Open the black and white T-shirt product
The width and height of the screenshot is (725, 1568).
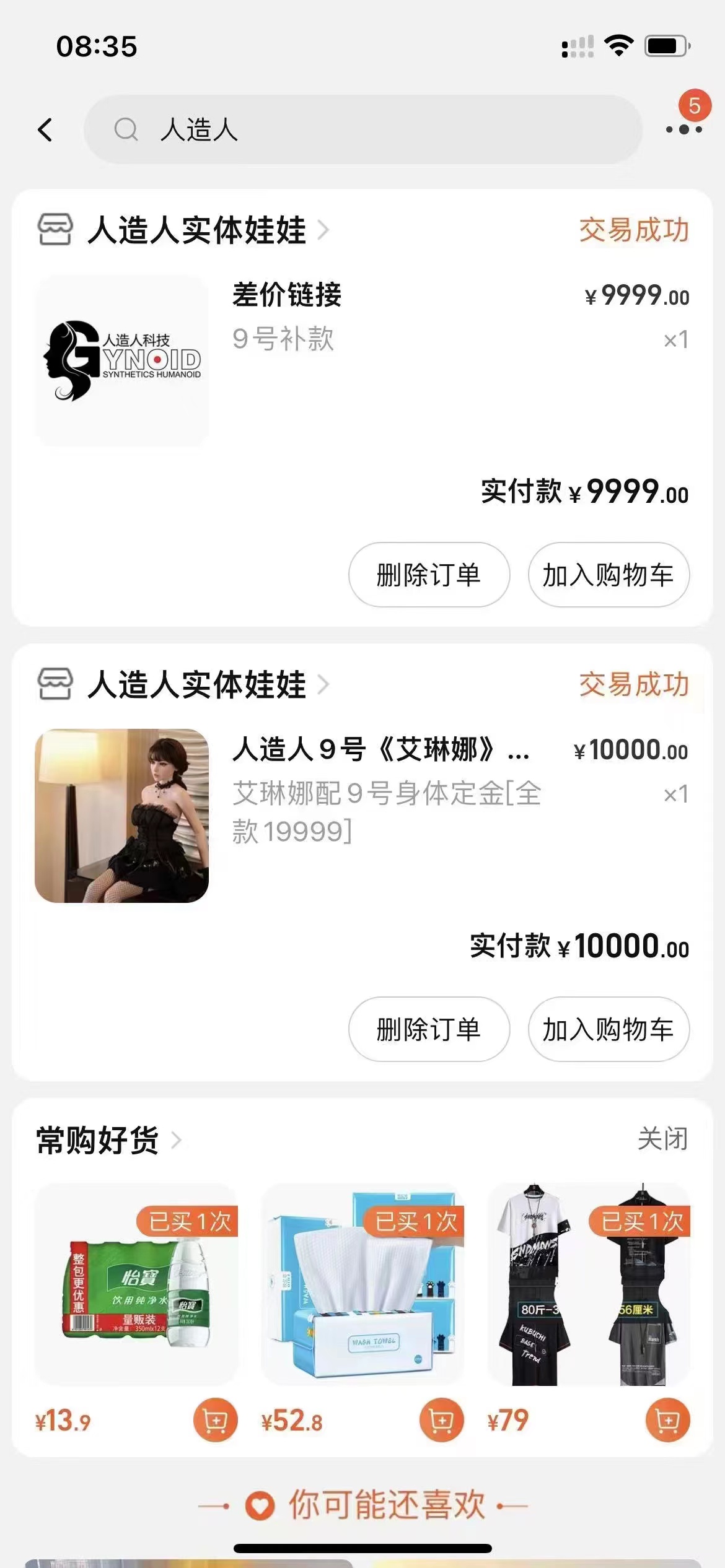(x=589, y=1284)
